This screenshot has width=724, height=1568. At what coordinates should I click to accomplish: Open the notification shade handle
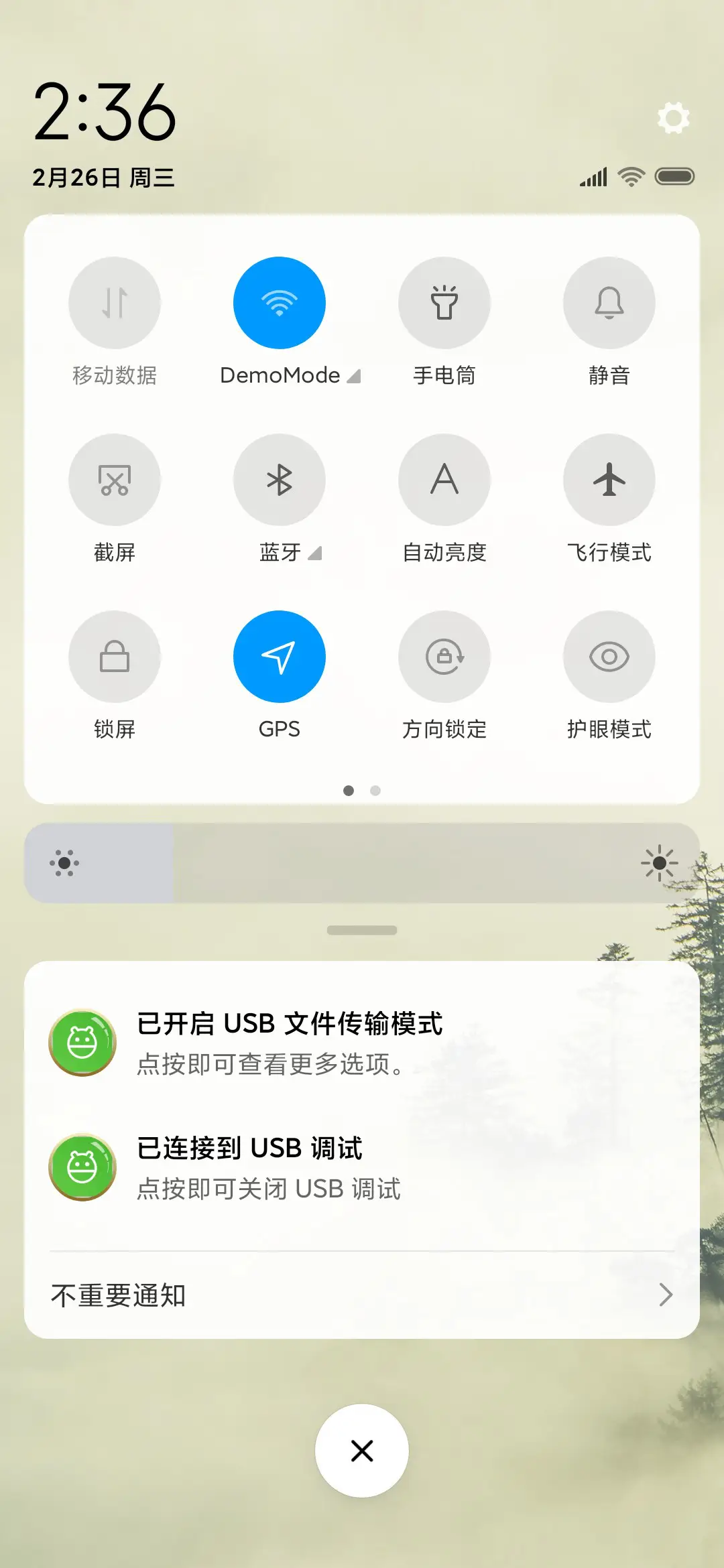(x=362, y=929)
